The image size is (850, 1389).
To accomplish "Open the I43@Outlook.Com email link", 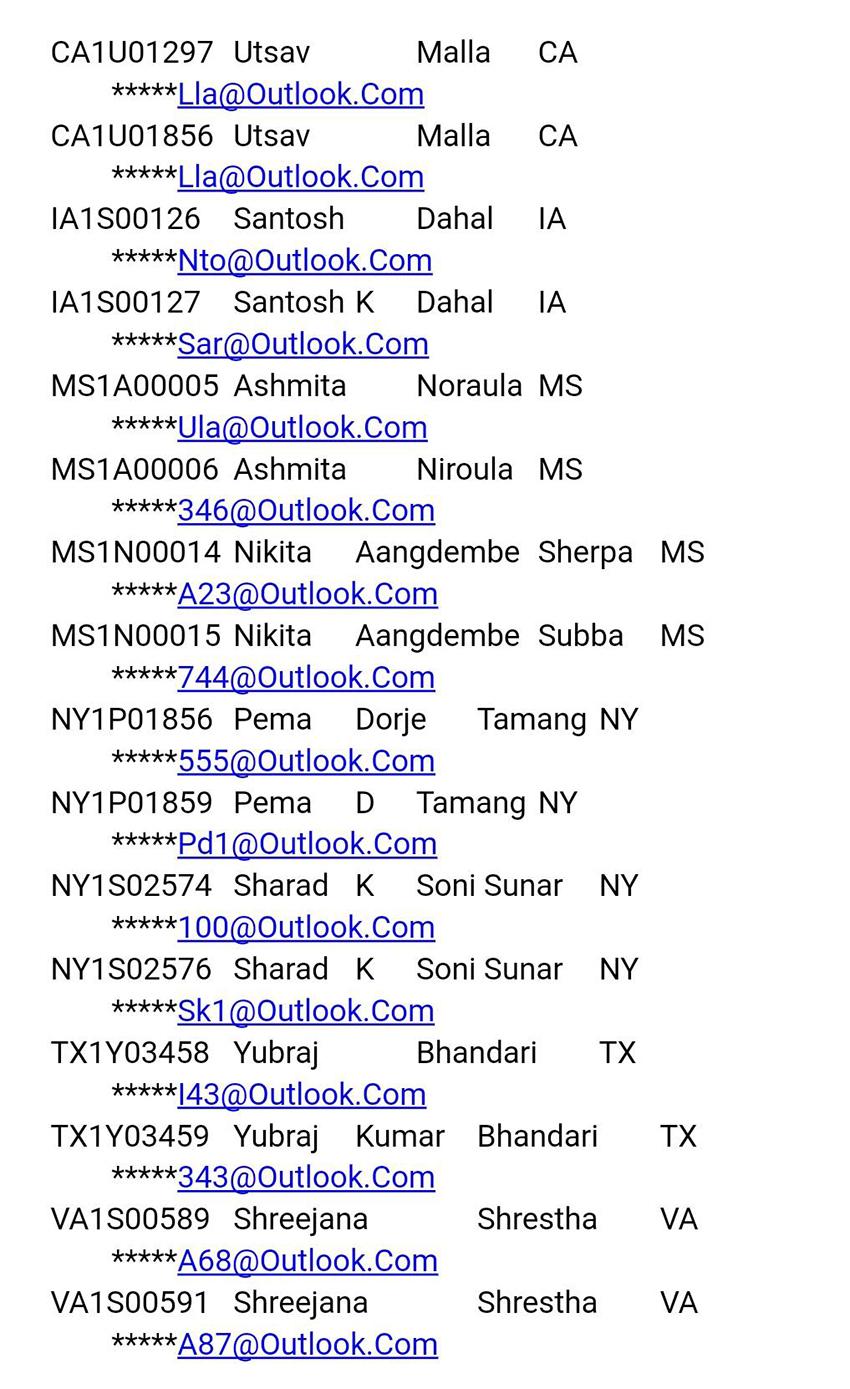I will click(301, 1095).
